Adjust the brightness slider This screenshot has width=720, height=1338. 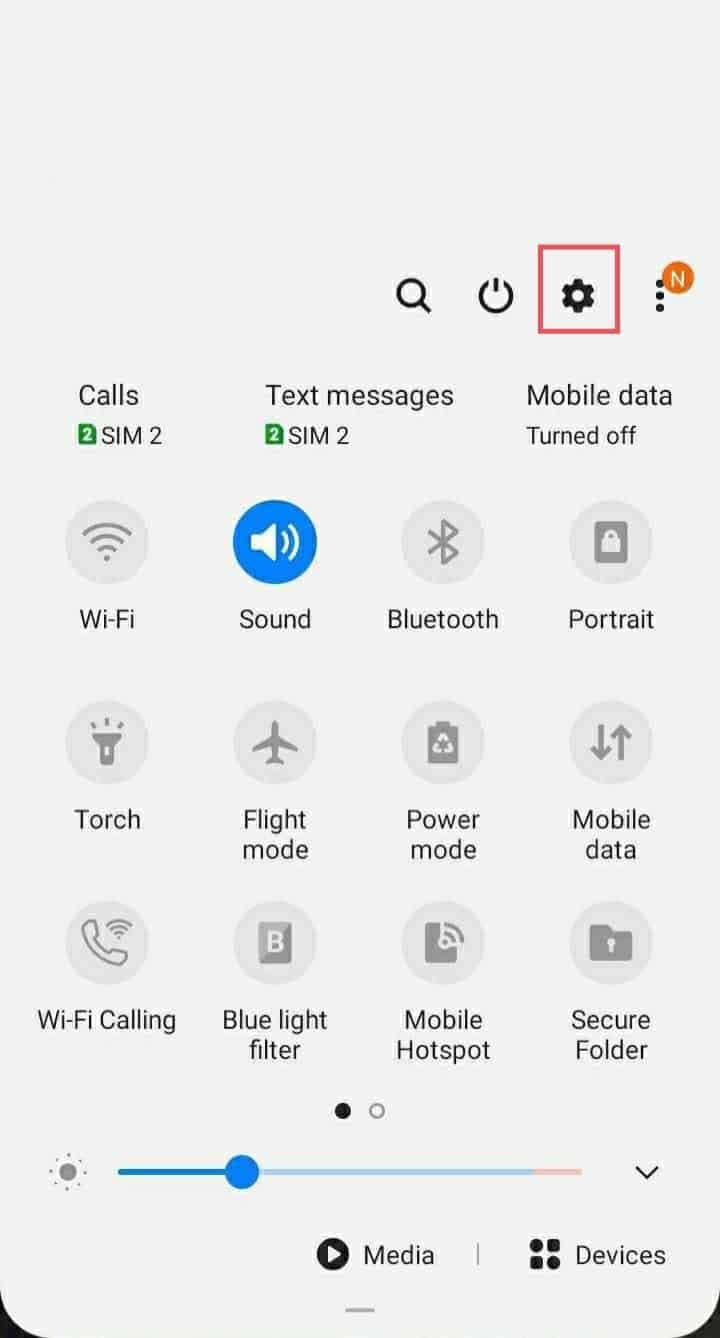pos(243,1171)
